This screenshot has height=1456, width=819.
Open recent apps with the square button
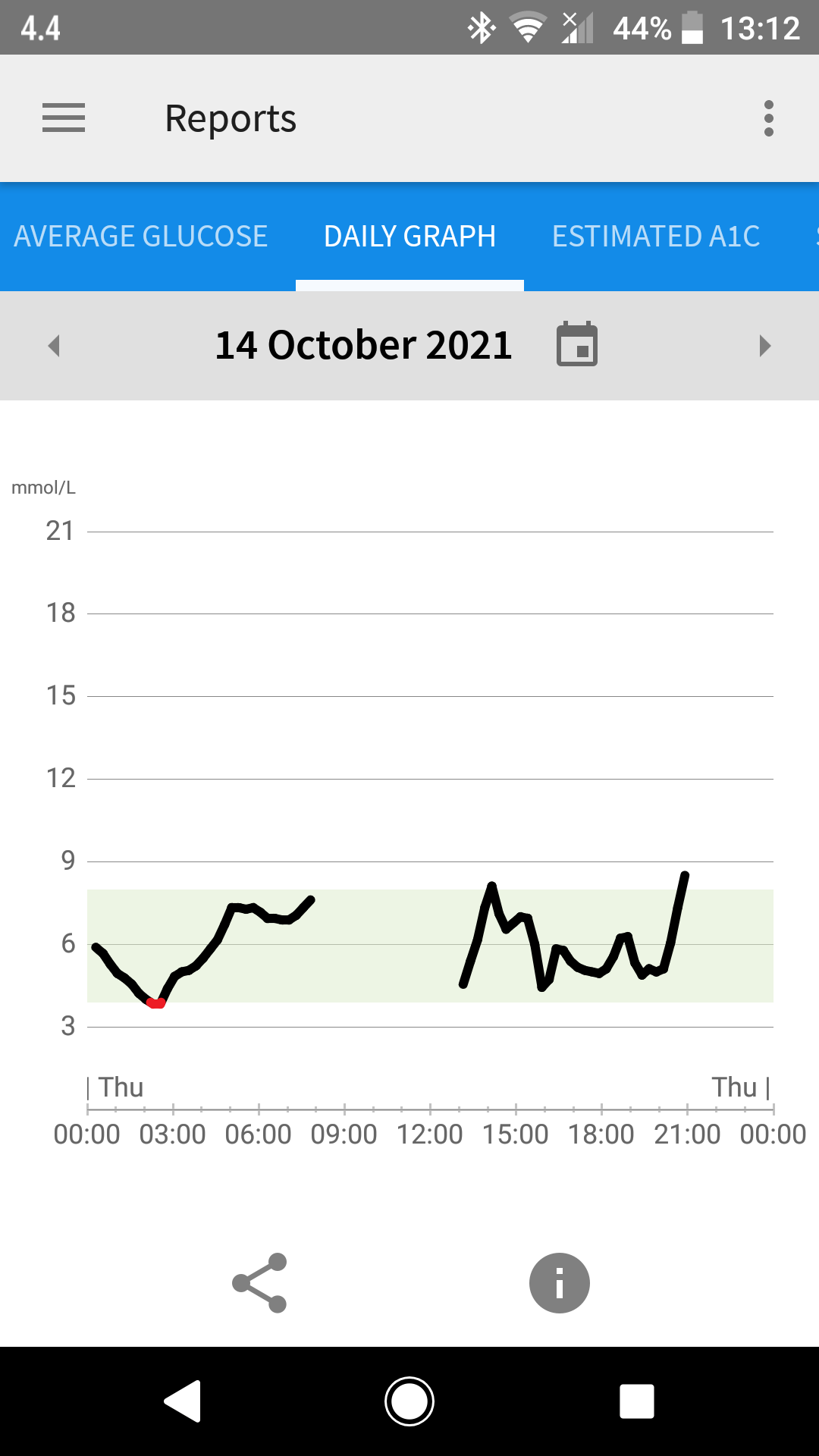pos(637,1400)
